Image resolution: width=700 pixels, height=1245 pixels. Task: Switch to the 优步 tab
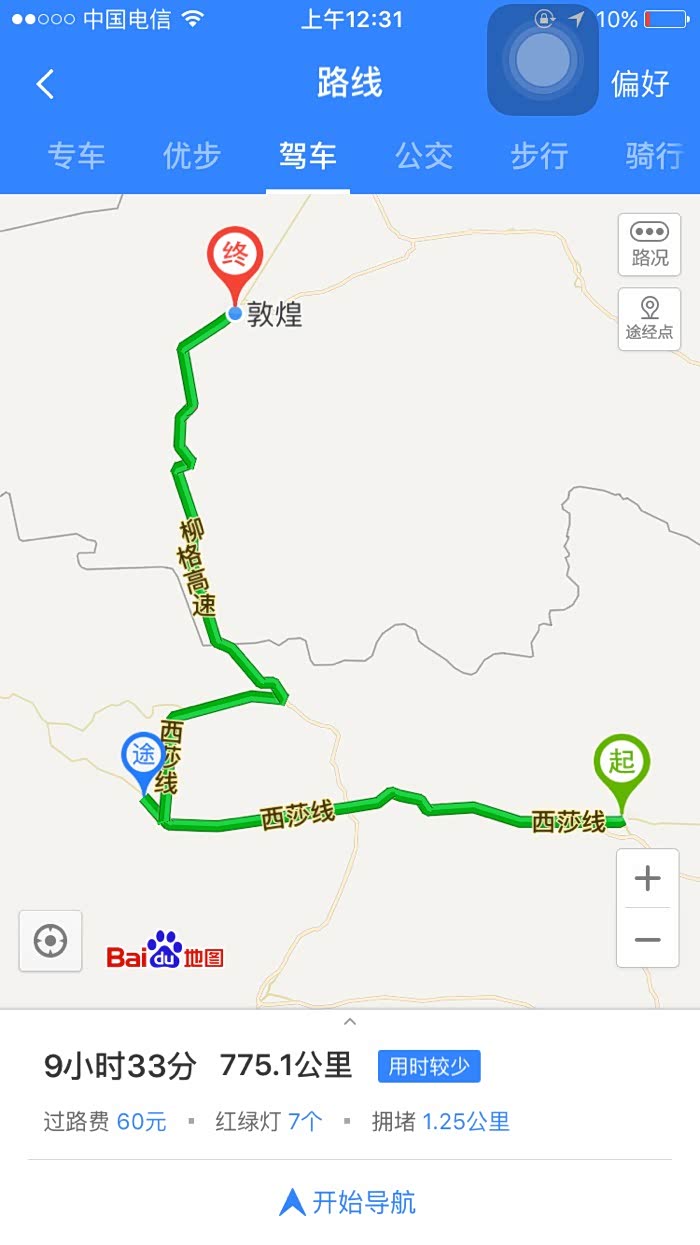coord(192,156)
